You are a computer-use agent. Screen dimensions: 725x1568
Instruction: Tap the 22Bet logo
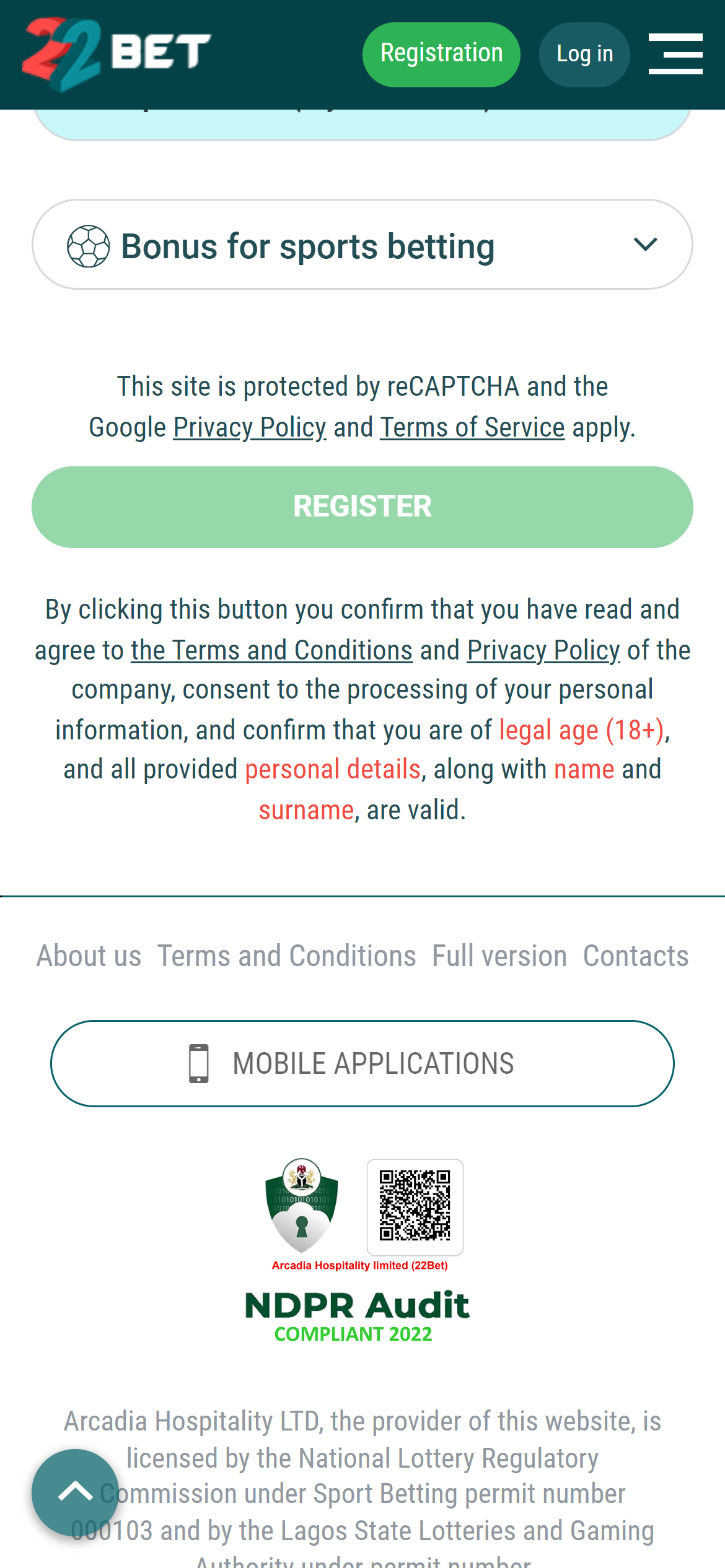116,53
